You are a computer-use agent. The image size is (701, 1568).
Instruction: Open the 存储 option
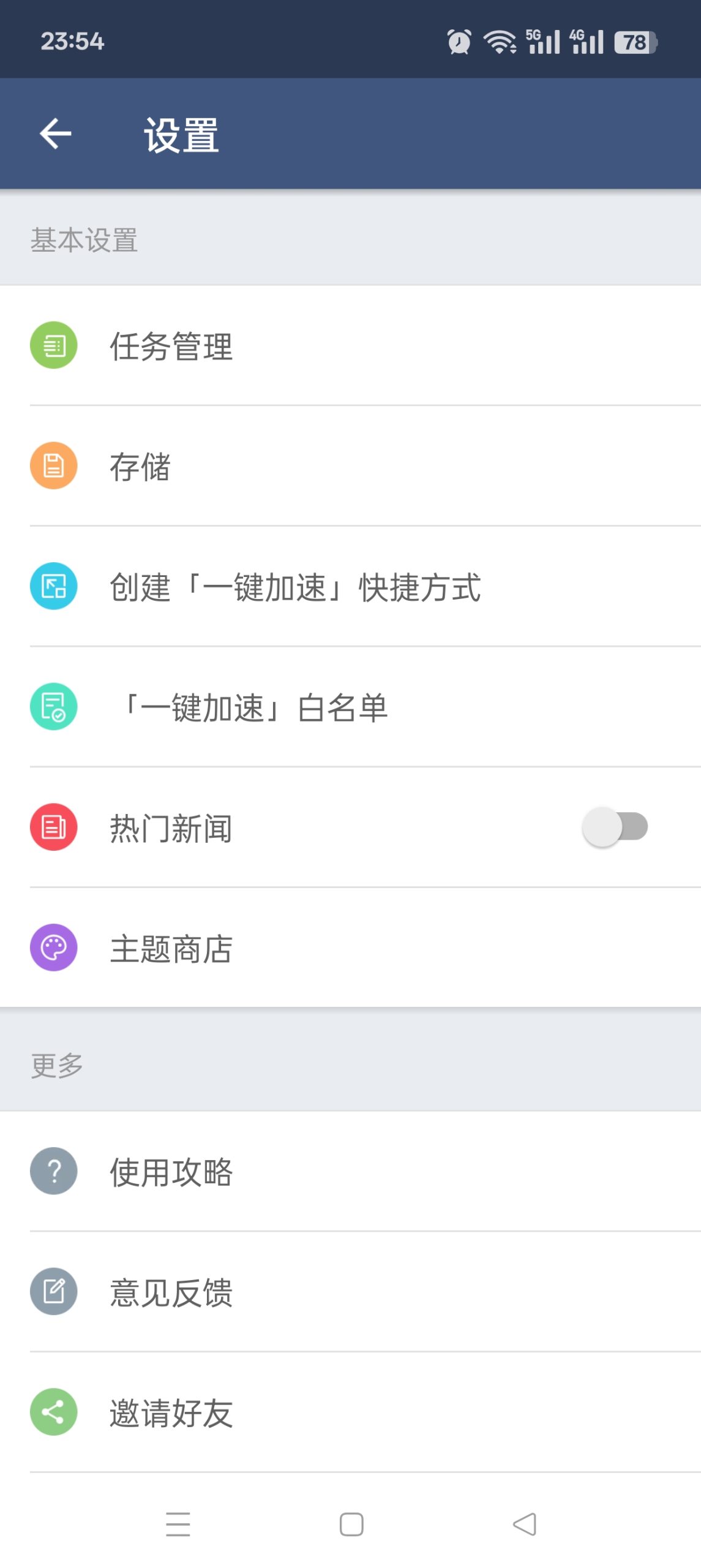coord(141,467)
